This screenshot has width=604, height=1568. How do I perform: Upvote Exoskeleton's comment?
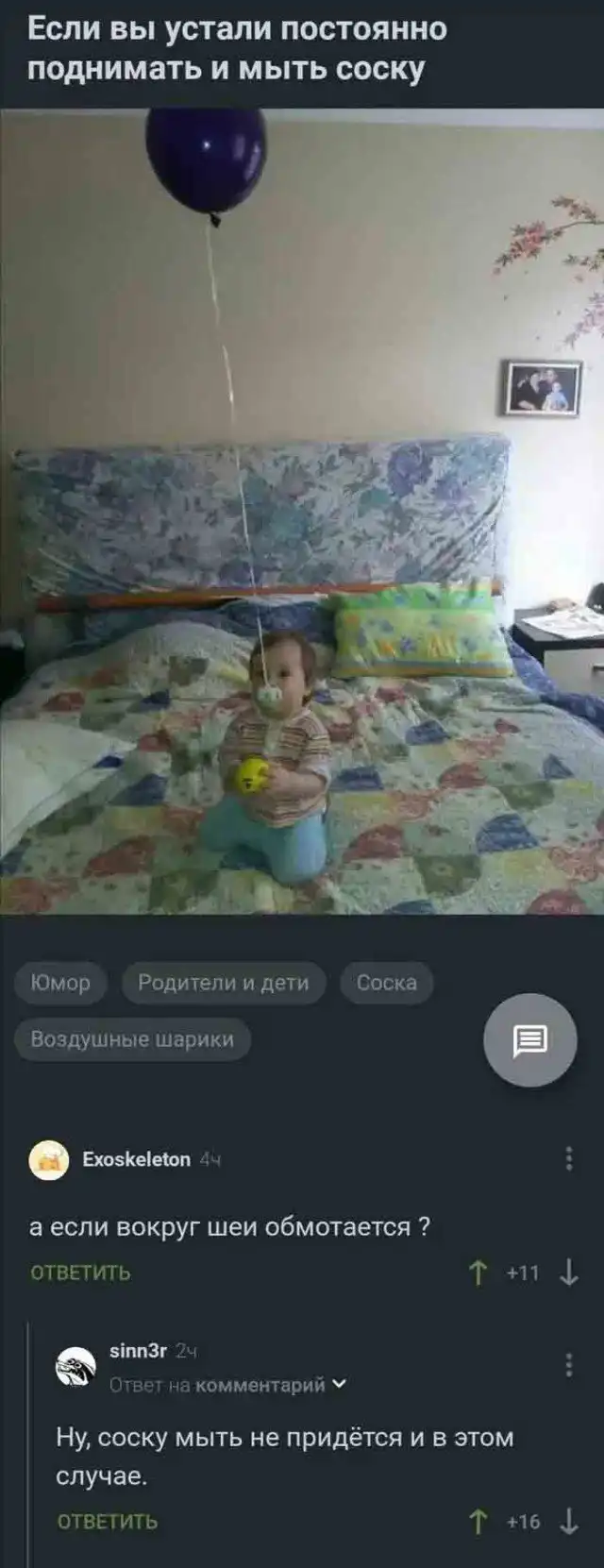tap(478, 1273)
